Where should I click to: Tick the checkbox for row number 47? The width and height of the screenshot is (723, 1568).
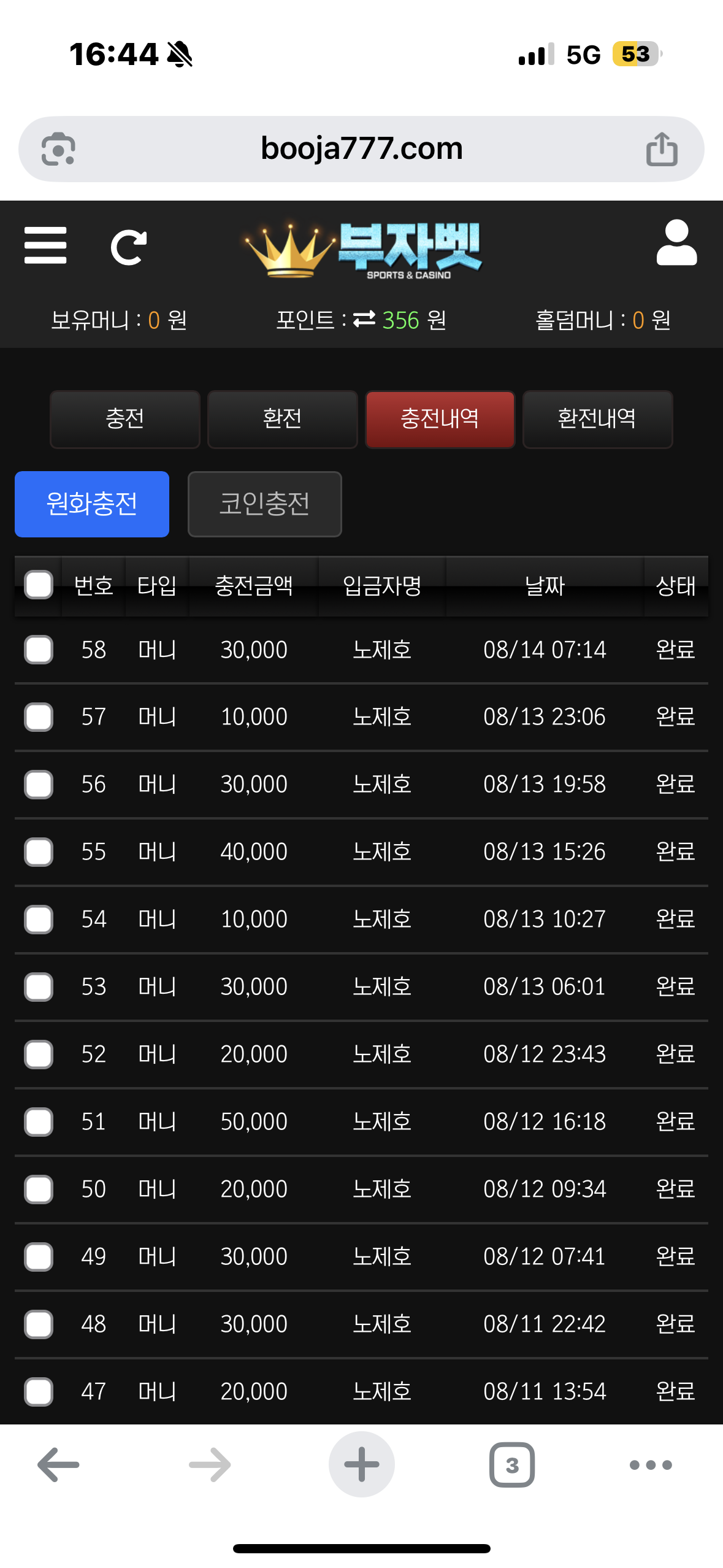tap(39, 1392)
